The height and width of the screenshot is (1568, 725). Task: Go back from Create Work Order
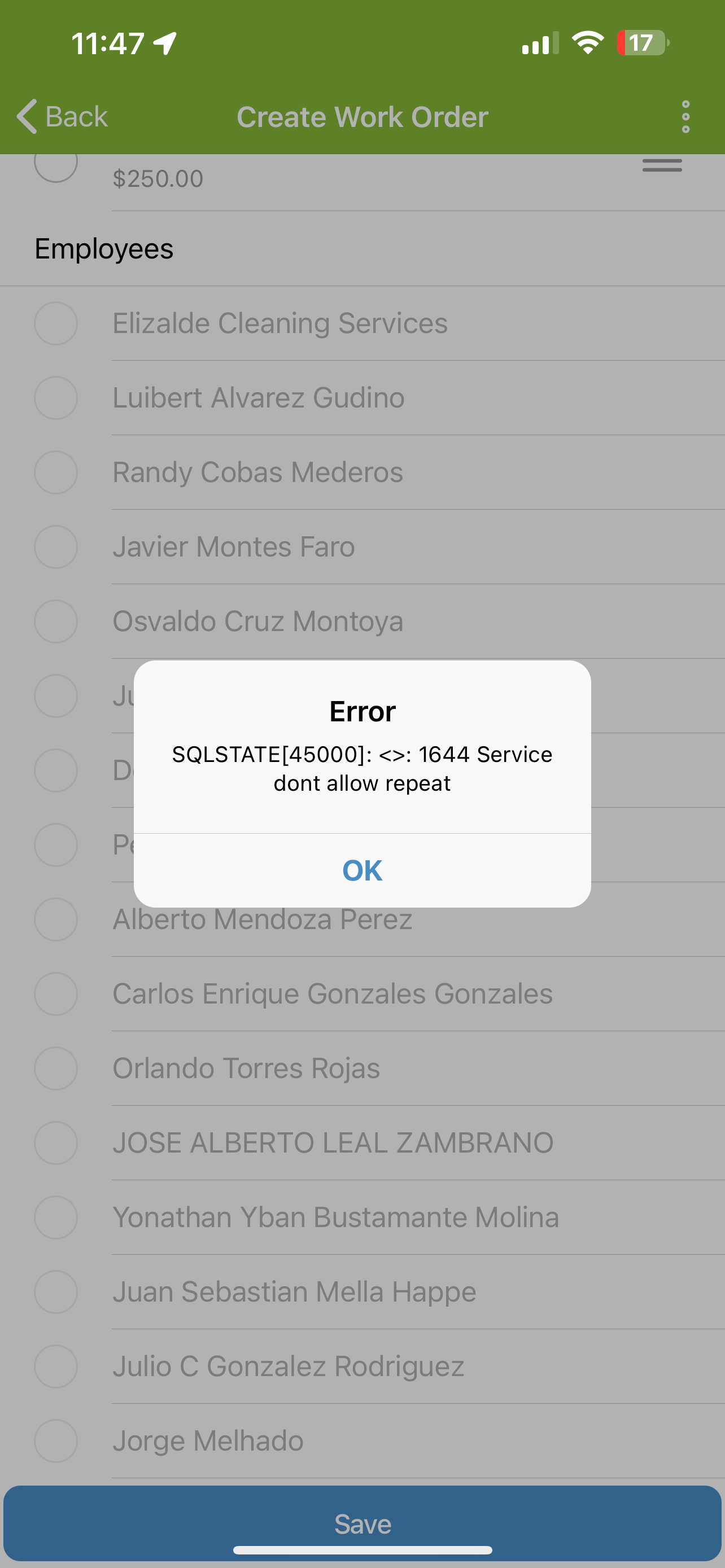coord(62,116)
